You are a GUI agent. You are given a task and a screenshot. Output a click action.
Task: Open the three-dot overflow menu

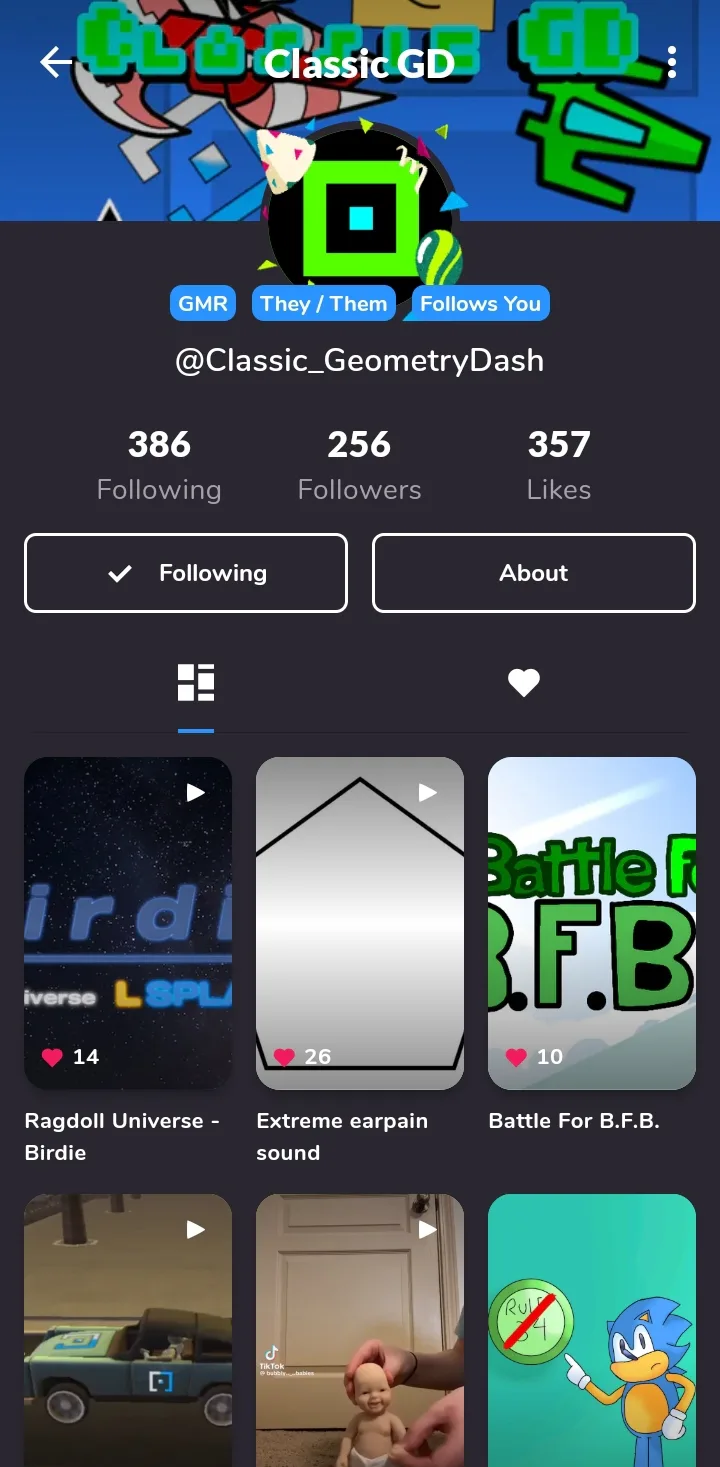pos(672,63)
